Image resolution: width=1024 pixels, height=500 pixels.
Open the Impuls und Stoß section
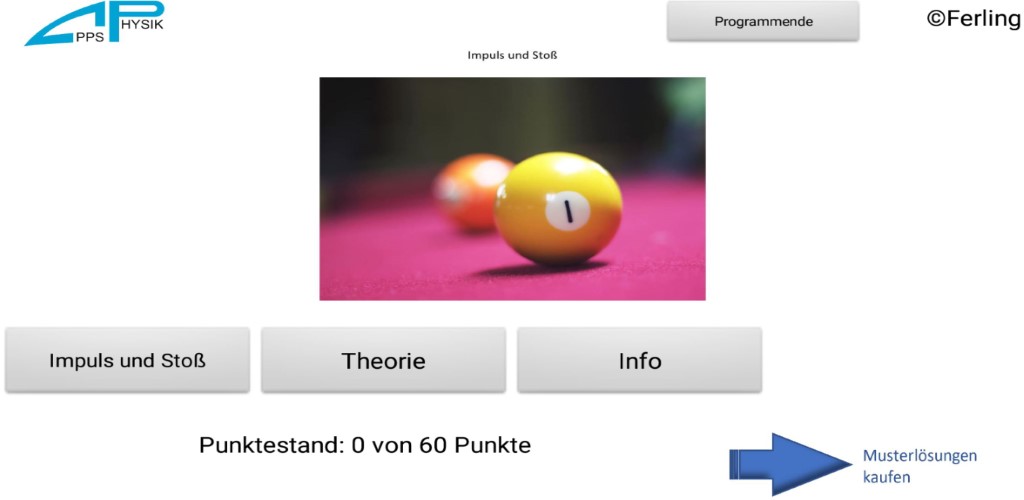(127, 360)
